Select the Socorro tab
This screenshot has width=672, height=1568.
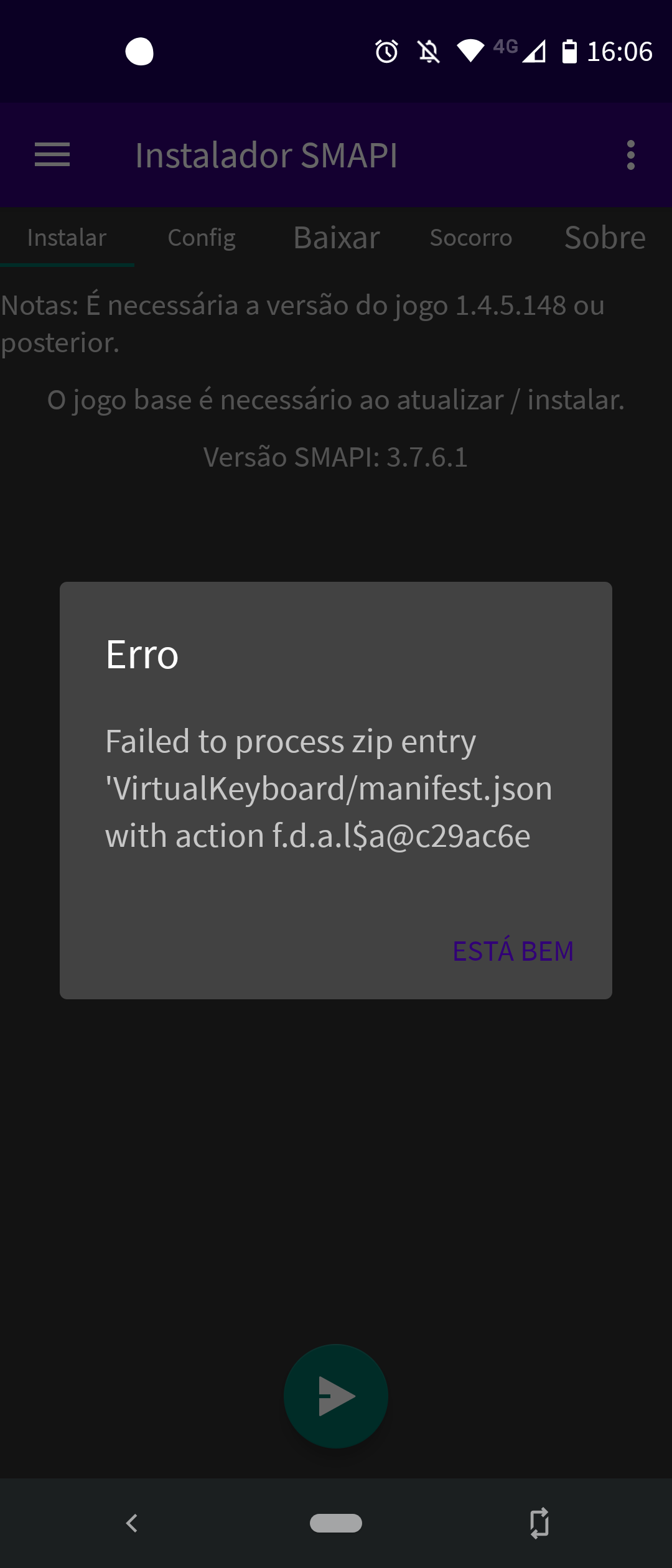471,237
